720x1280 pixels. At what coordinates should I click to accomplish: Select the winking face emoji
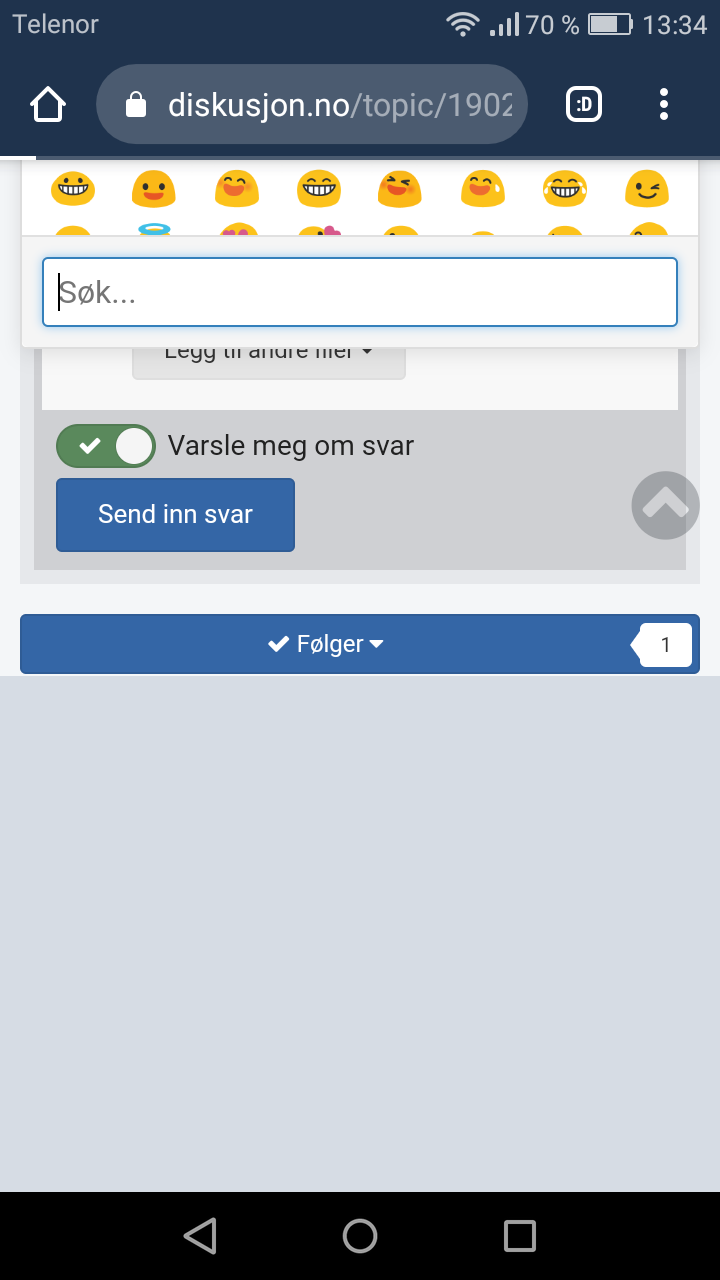[647, 187]
